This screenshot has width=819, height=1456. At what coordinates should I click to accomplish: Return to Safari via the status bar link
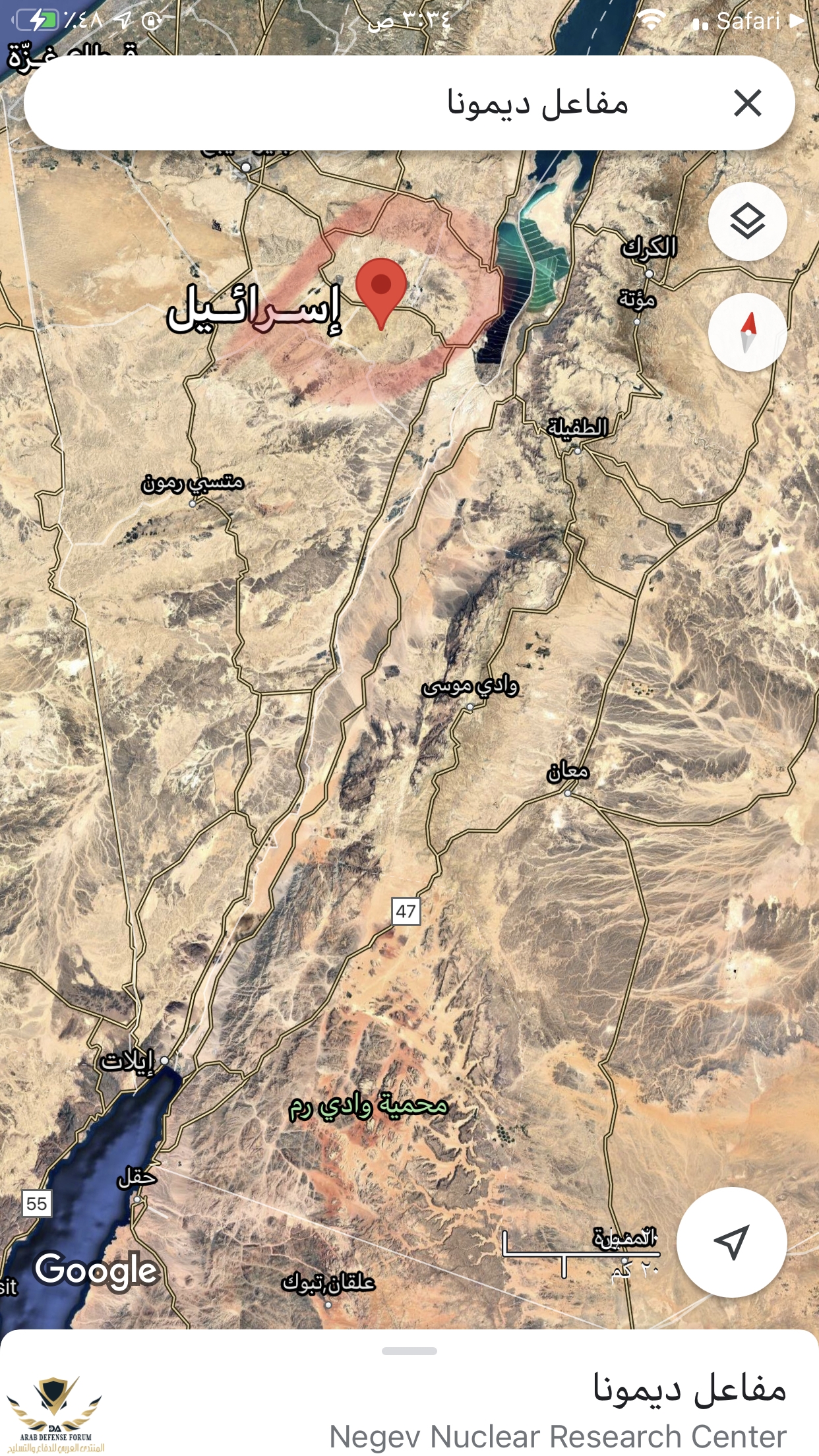757,21
